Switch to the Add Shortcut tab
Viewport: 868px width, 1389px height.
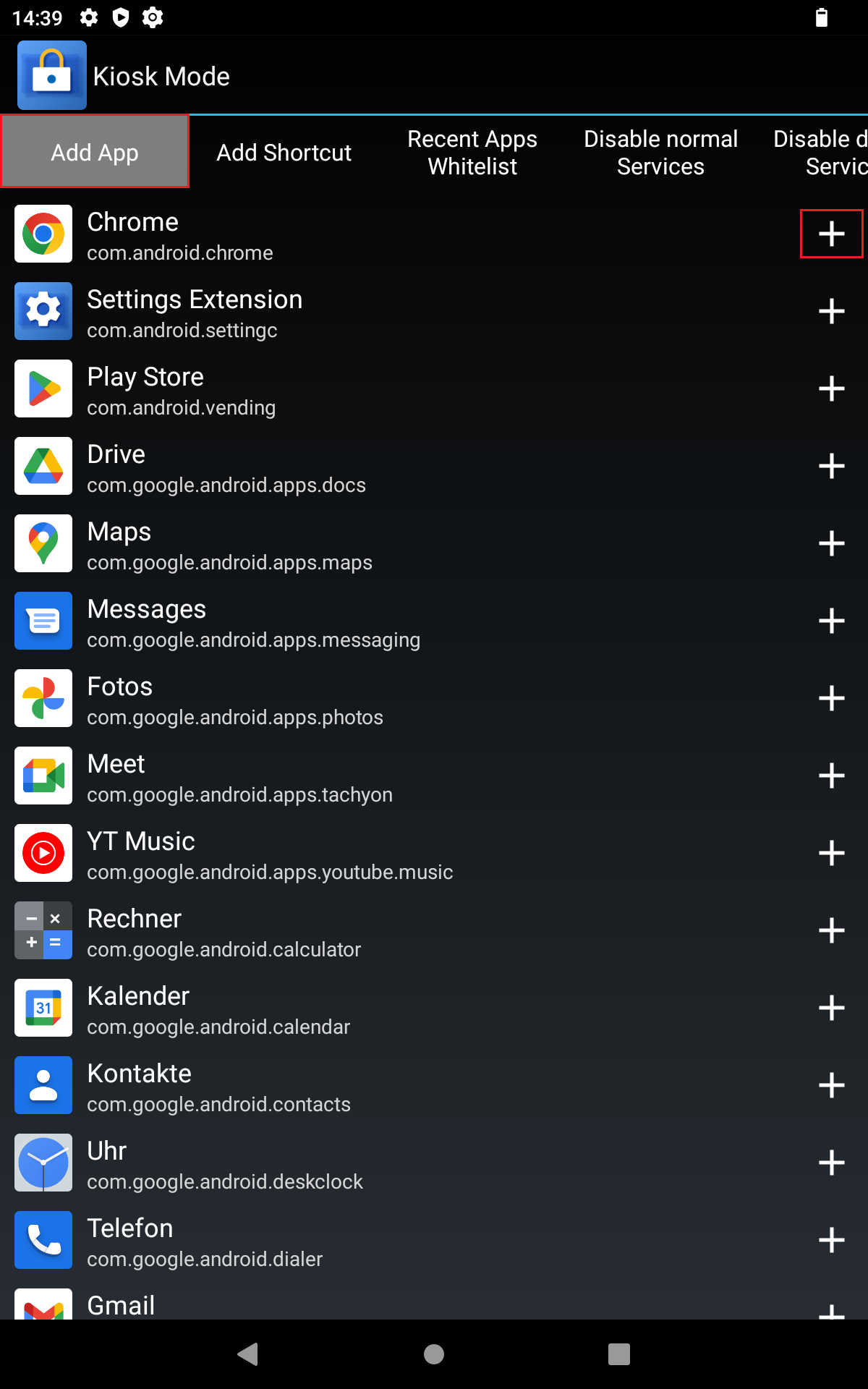click(x=284, y=153)
